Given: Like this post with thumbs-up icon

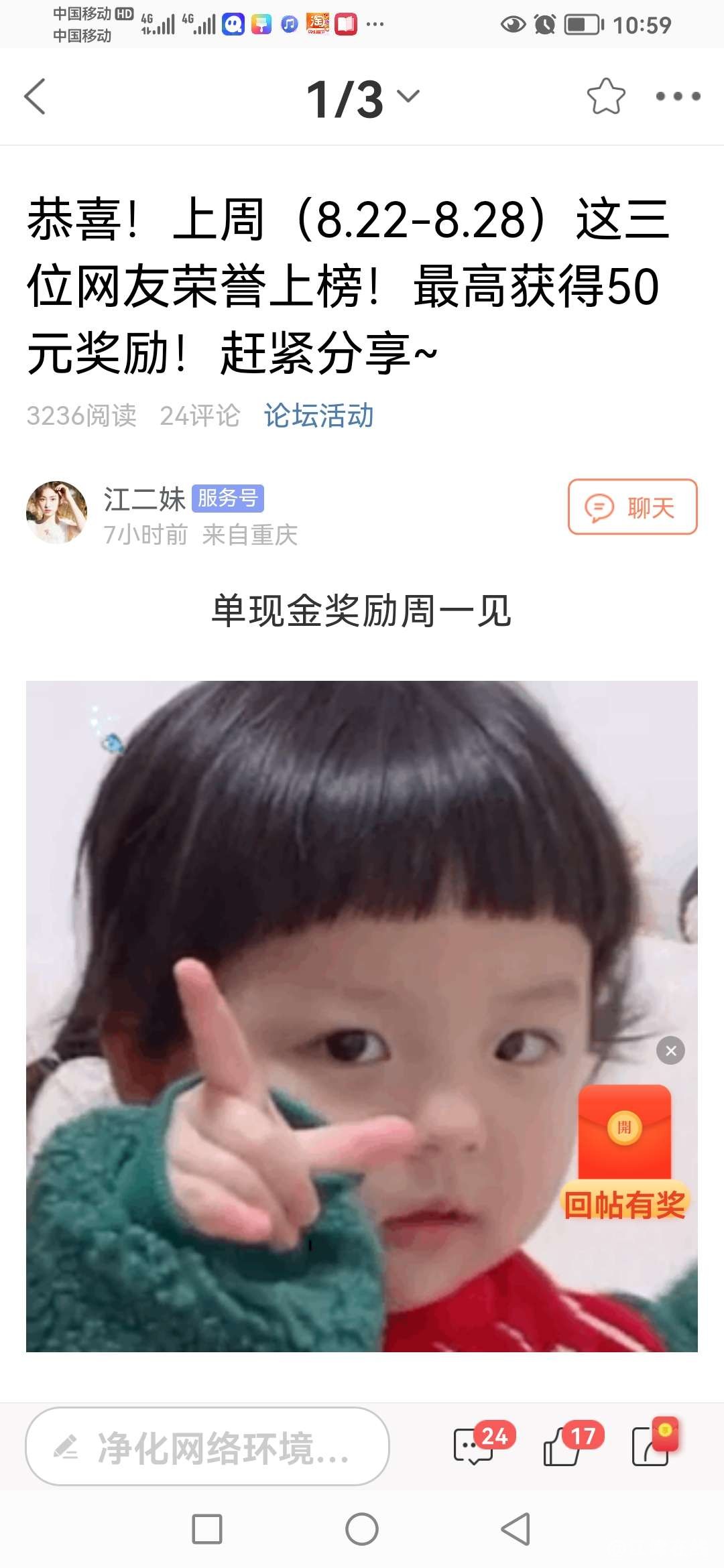Looking at the screenshot, I should 563,1447.
